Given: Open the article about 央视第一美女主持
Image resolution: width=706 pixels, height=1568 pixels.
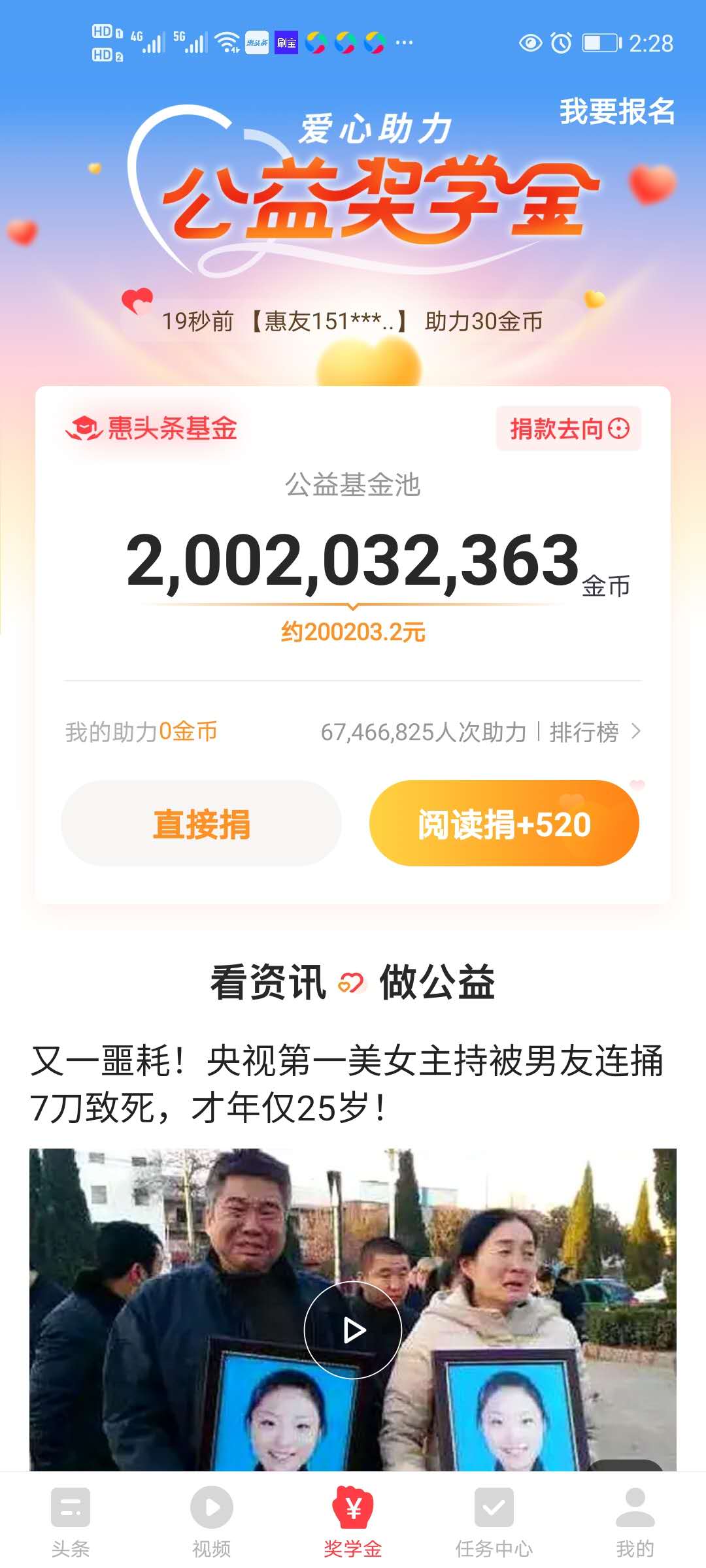Looking at the screenshot, I should (x=346, y=1083).
